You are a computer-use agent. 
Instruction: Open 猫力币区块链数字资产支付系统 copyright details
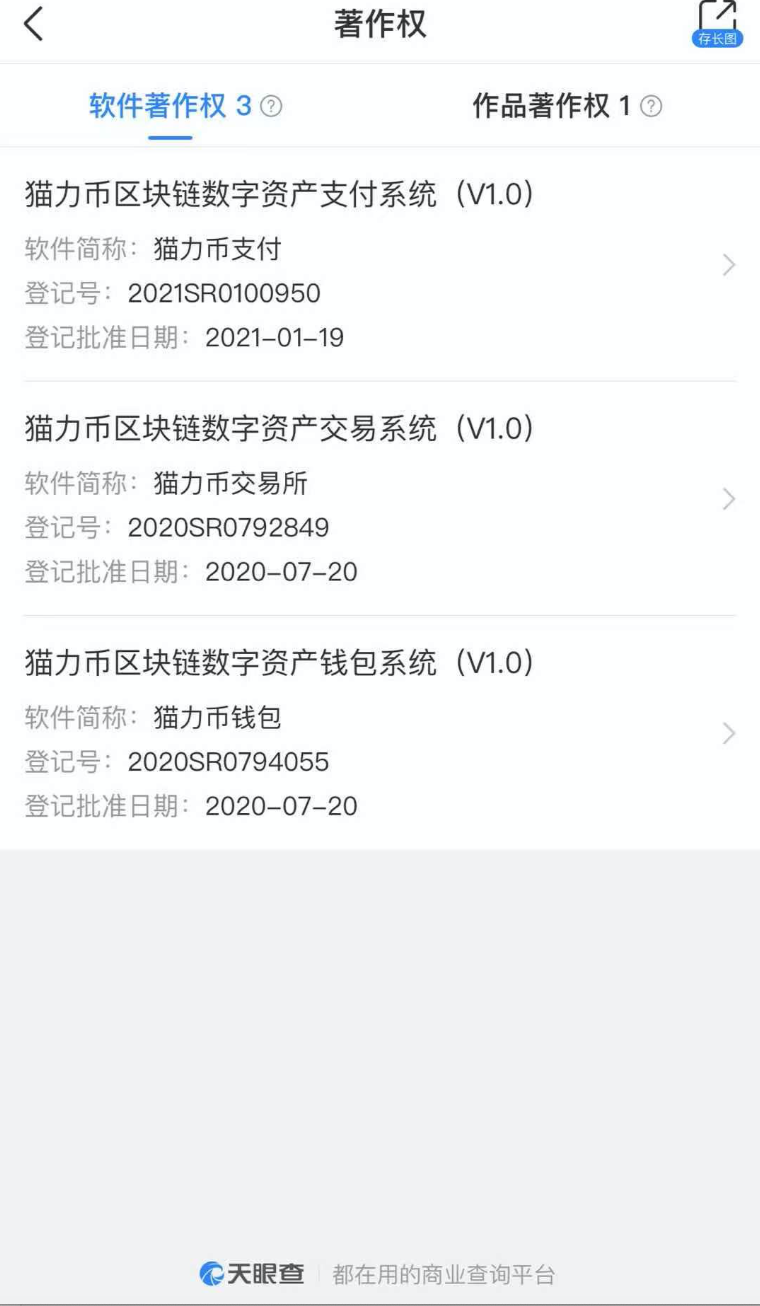(x=380, y=265)
